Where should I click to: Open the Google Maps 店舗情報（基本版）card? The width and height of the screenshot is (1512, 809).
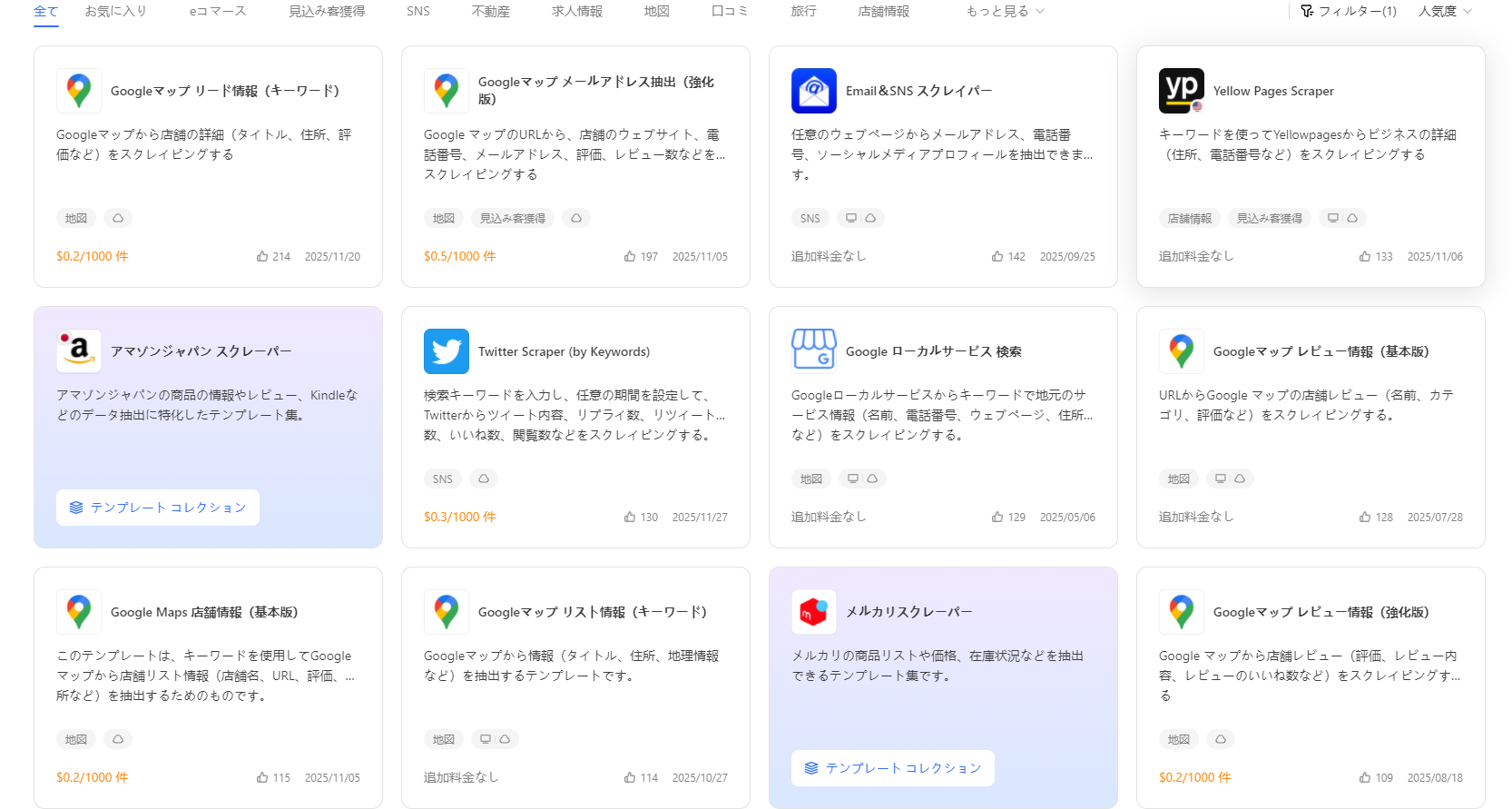click(x=203, y=612)
